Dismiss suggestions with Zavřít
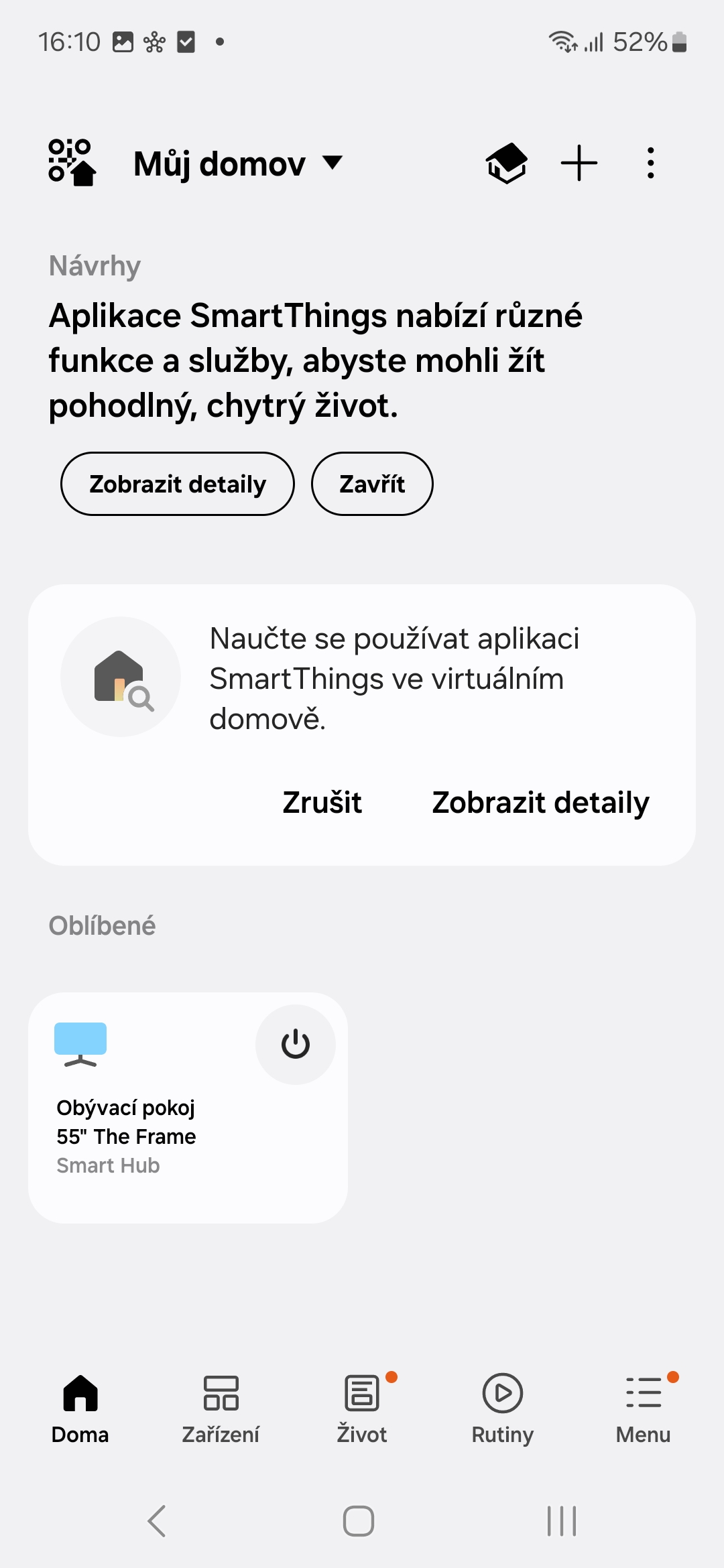This screenshot has width=724, height=1568. [x=372, y=484]
